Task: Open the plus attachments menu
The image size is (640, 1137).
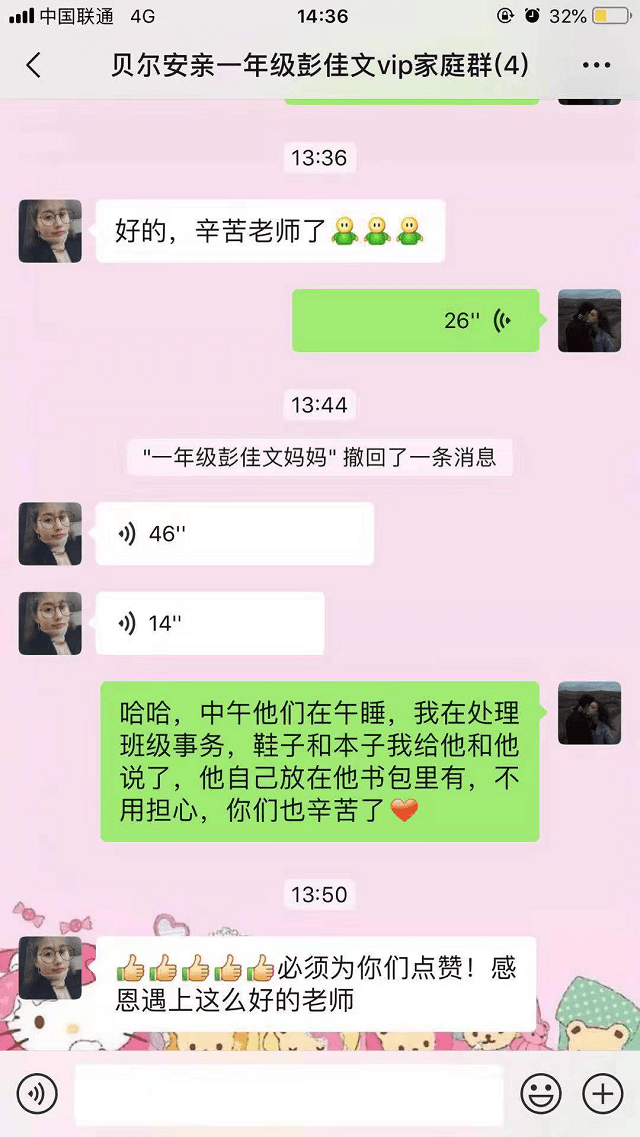Action: 603,1094
